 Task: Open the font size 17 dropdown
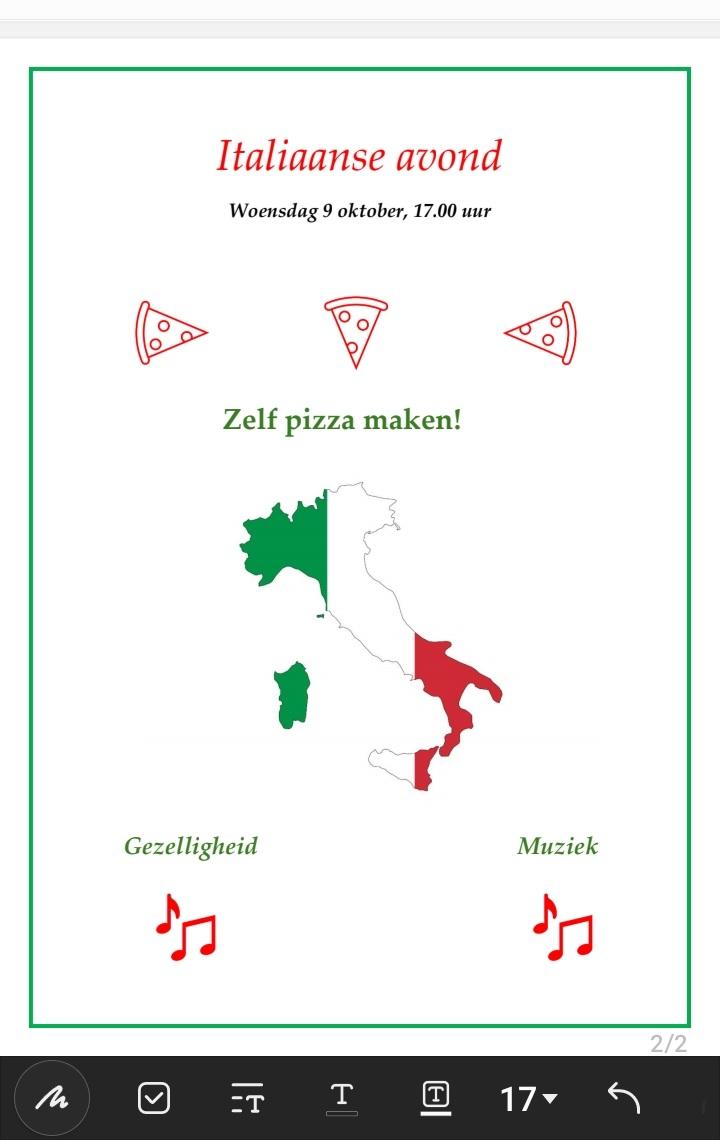[x=529, y=1099]
